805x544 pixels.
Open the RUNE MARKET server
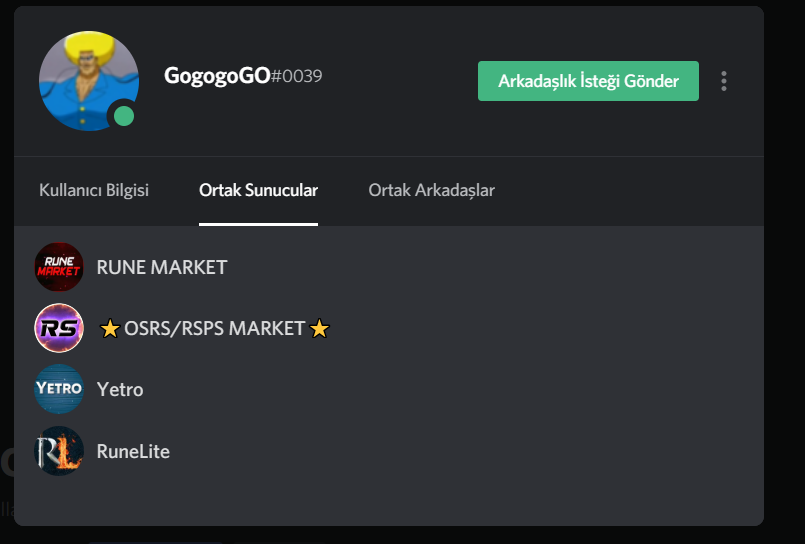161,267
